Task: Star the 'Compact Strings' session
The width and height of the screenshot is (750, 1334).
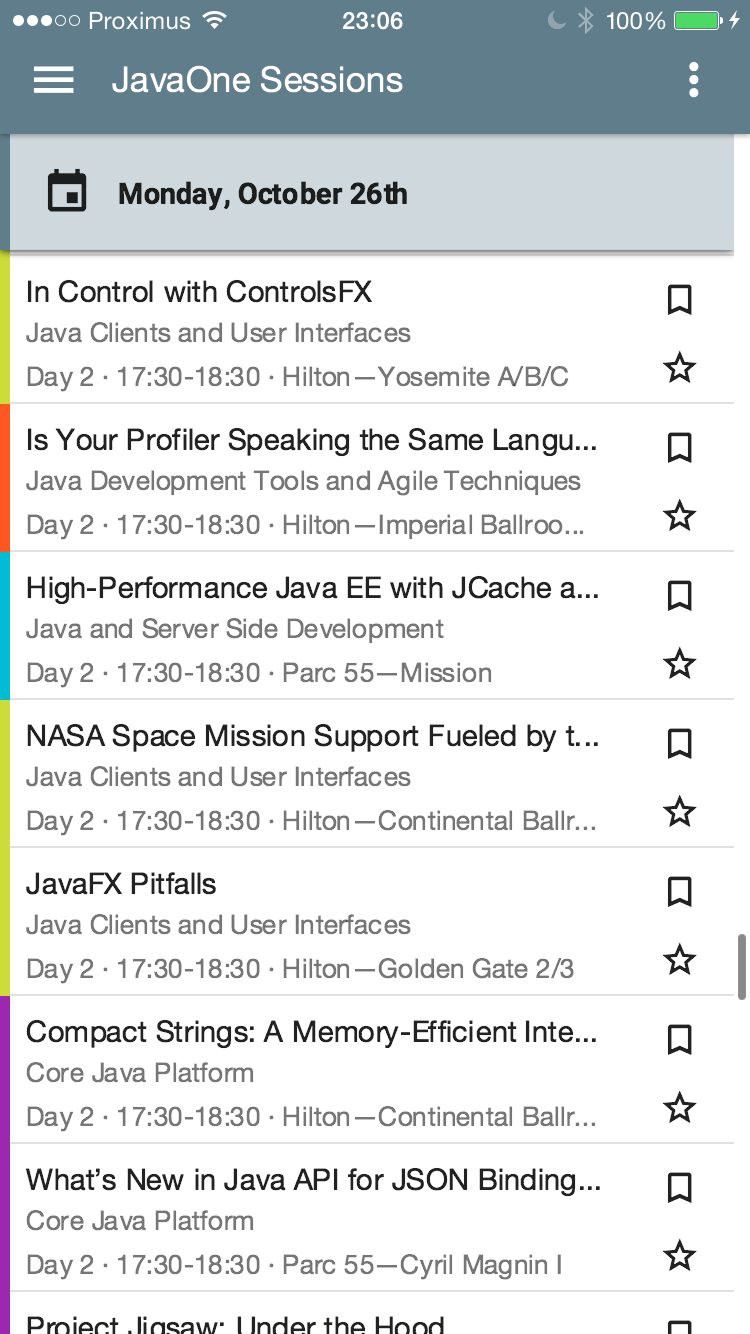Action: point(677,1108)
